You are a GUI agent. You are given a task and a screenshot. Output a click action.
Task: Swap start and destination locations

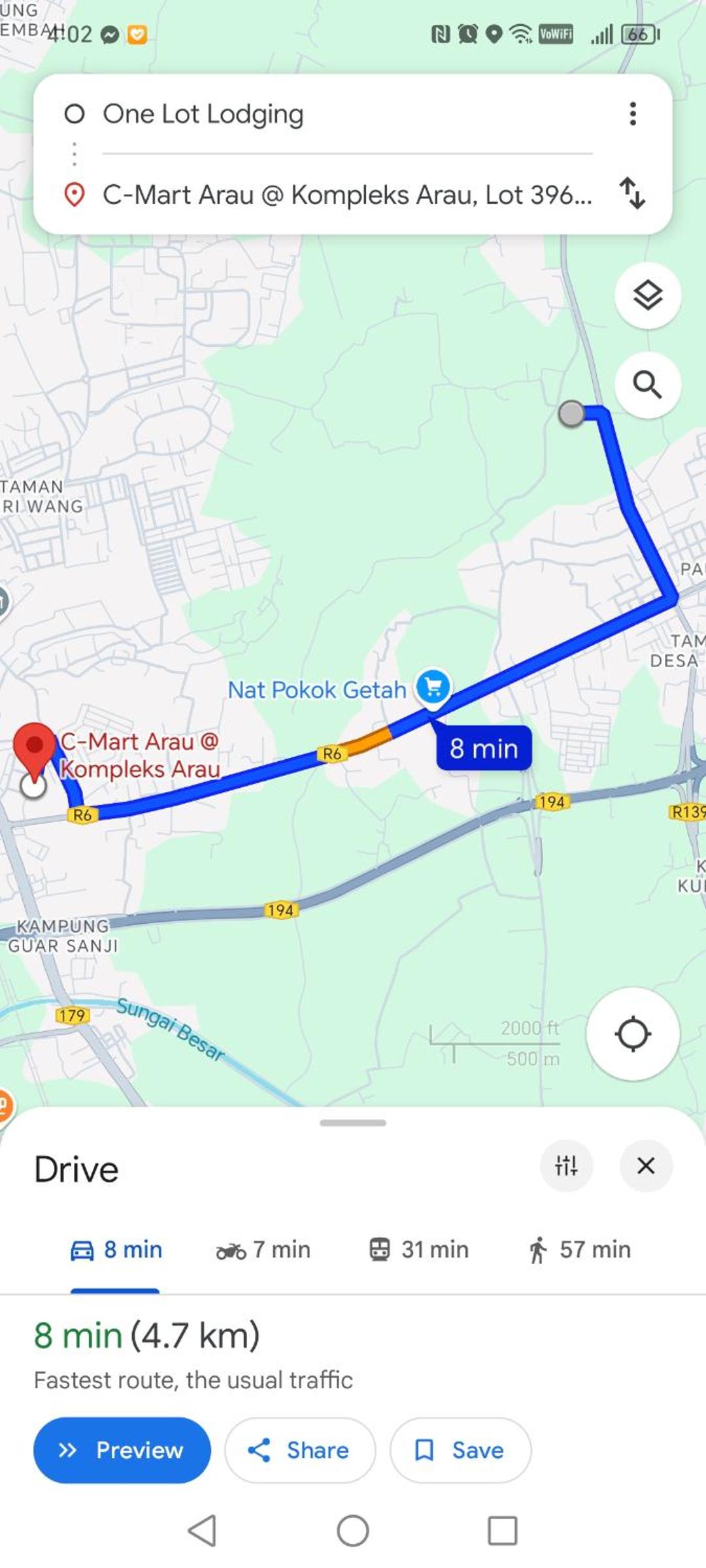tap(632, 193)
